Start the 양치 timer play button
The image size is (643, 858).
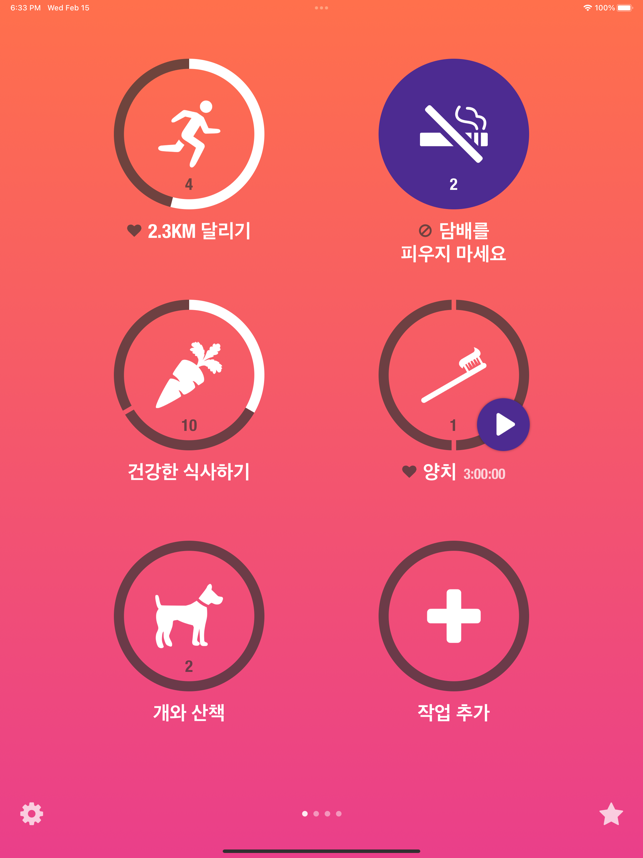tap(503, 424)
